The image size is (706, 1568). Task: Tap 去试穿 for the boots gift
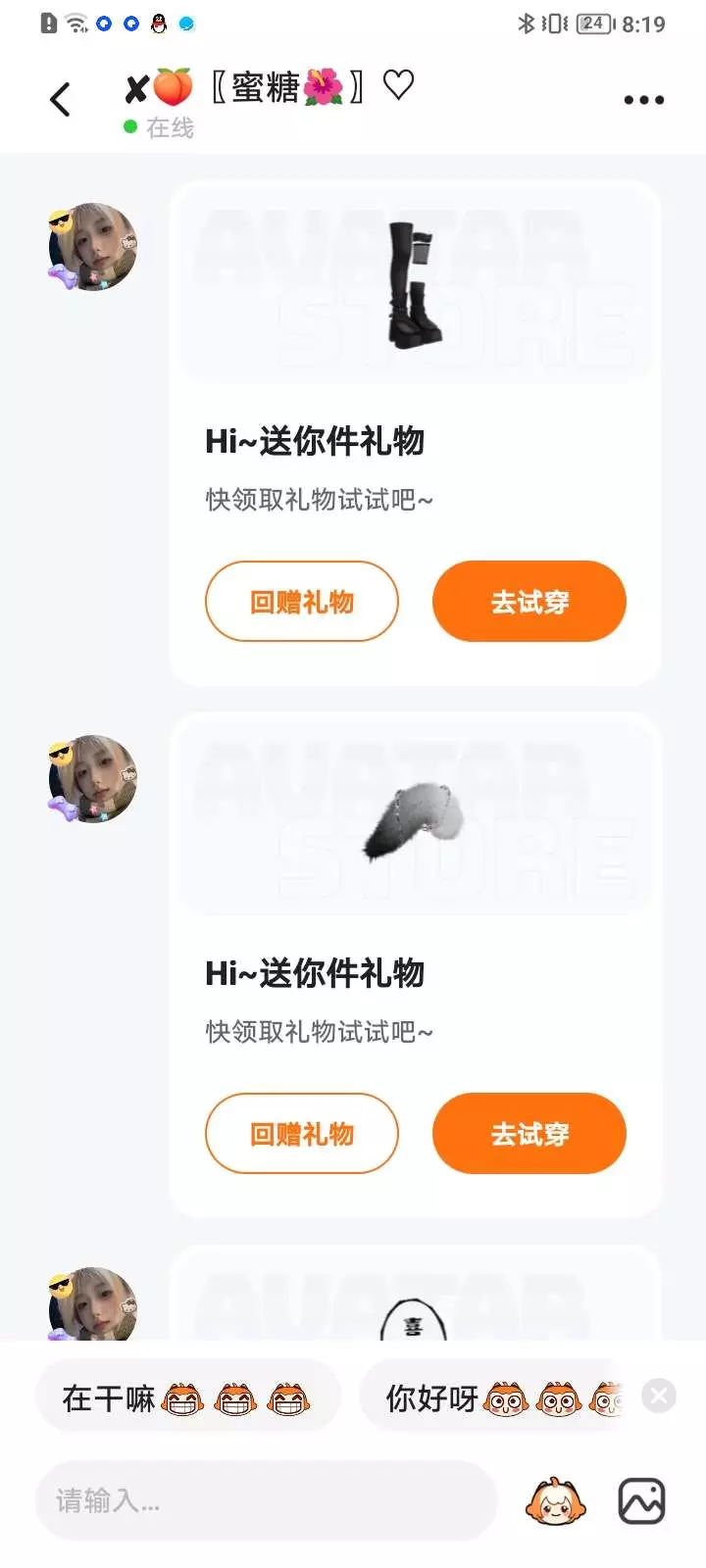coord(529,602)
